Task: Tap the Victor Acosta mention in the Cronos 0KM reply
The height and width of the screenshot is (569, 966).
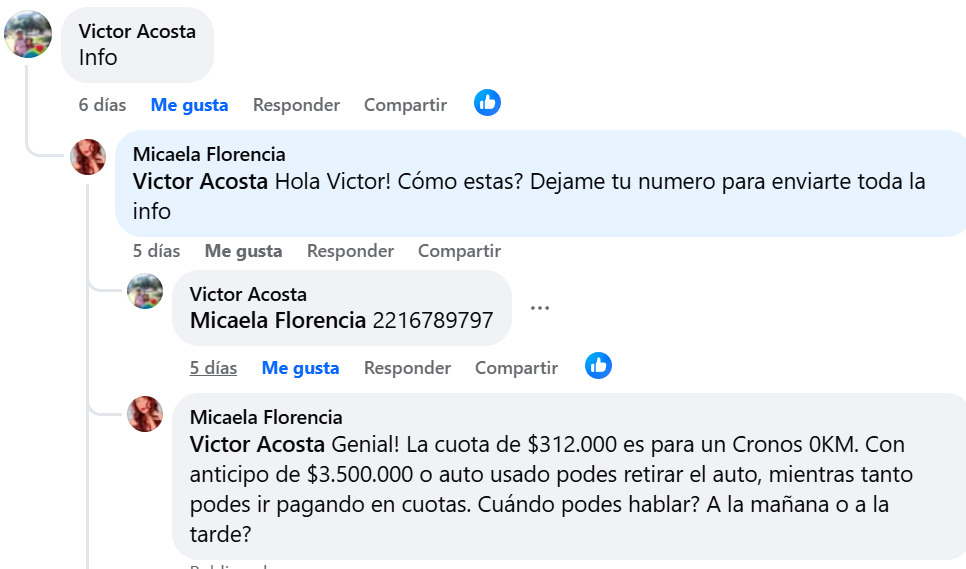Action: pyautogui.click(x=257, y=444)
